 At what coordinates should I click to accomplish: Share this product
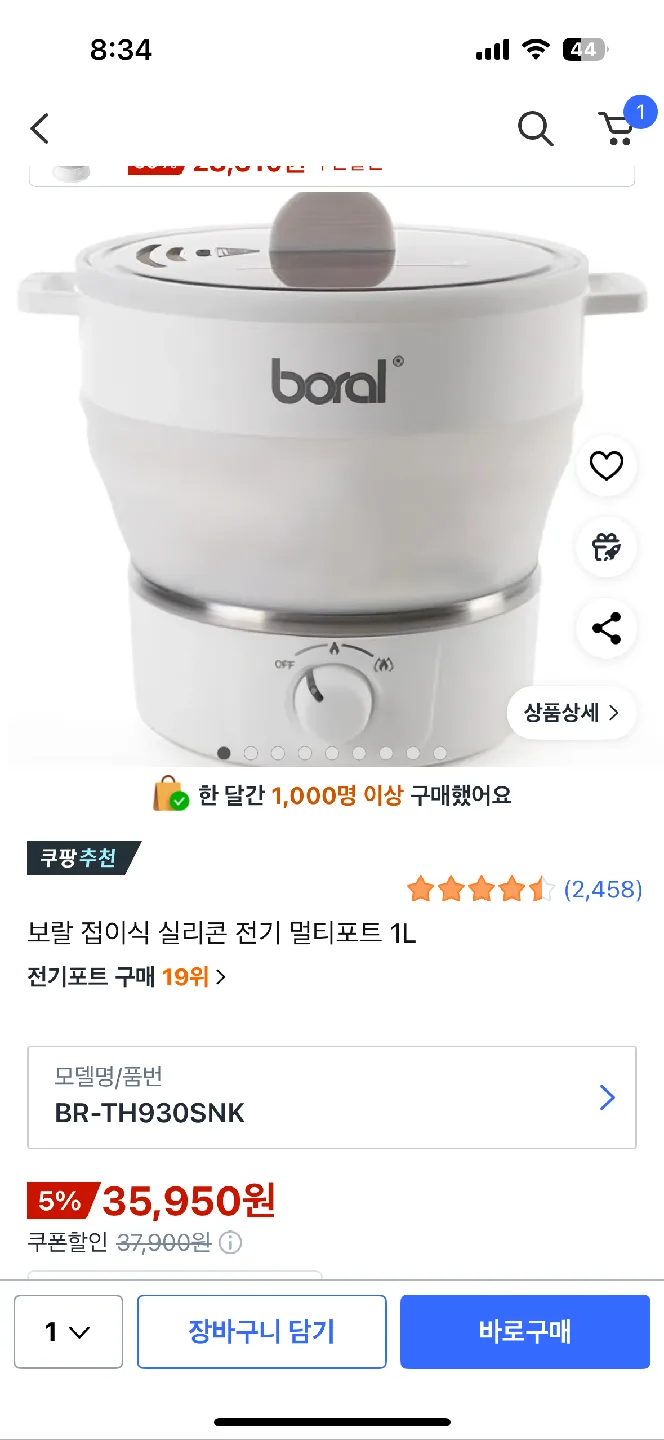click(x=606, y=628)
